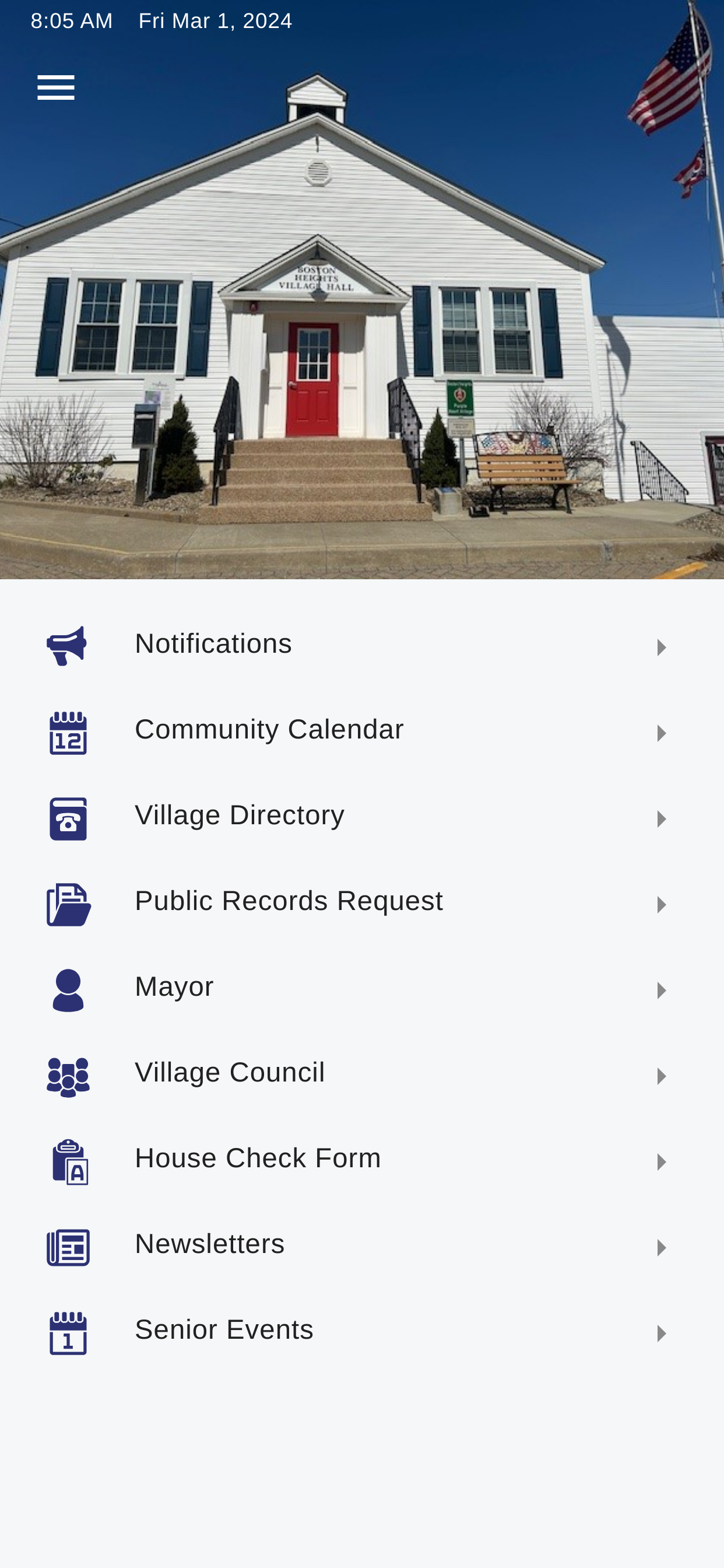The height and width of the screenshot is (1568, 724).
Task: Go to the Mayor page
Action: 174,988
